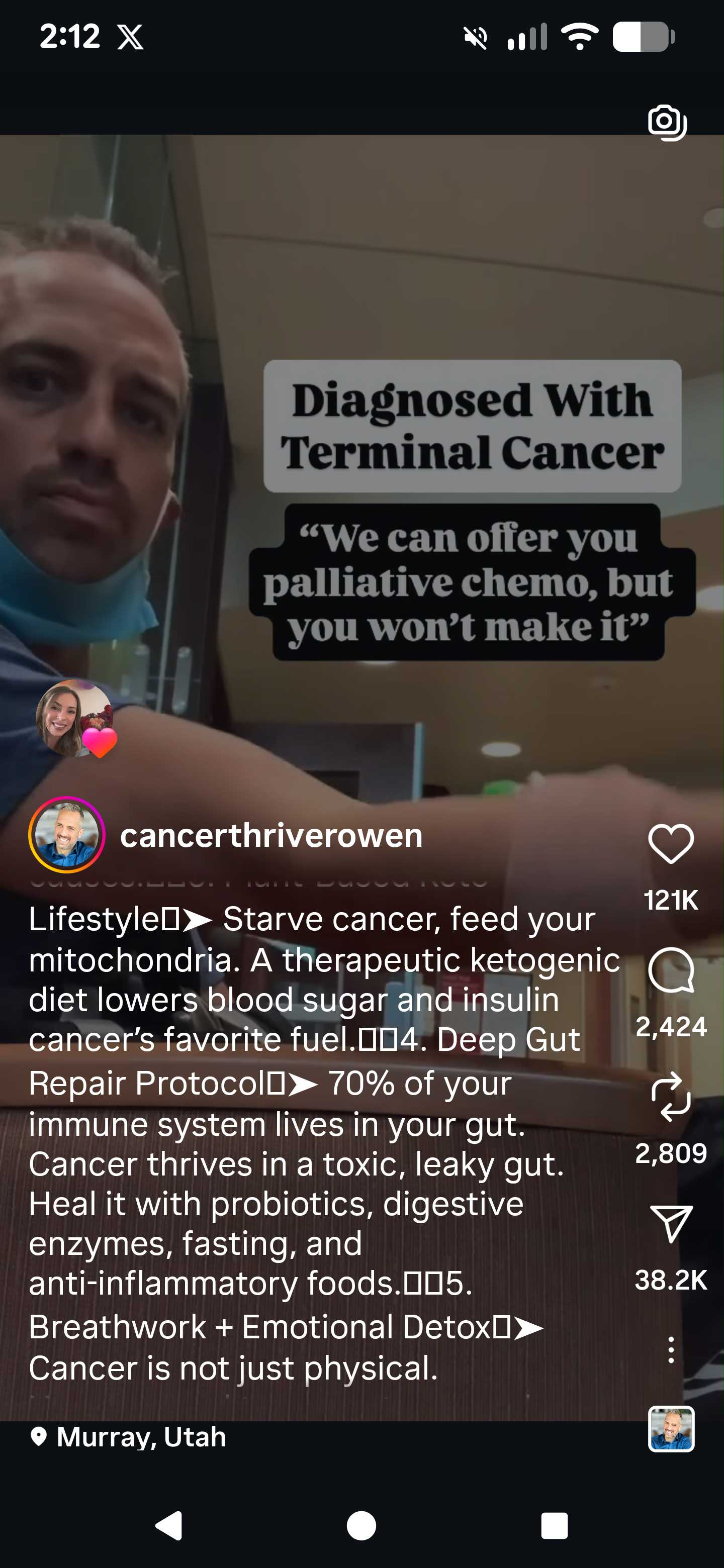The width and height of the screenshot is (724, 1568).
Task: Repost this reel
Action: coord(670,1097)
